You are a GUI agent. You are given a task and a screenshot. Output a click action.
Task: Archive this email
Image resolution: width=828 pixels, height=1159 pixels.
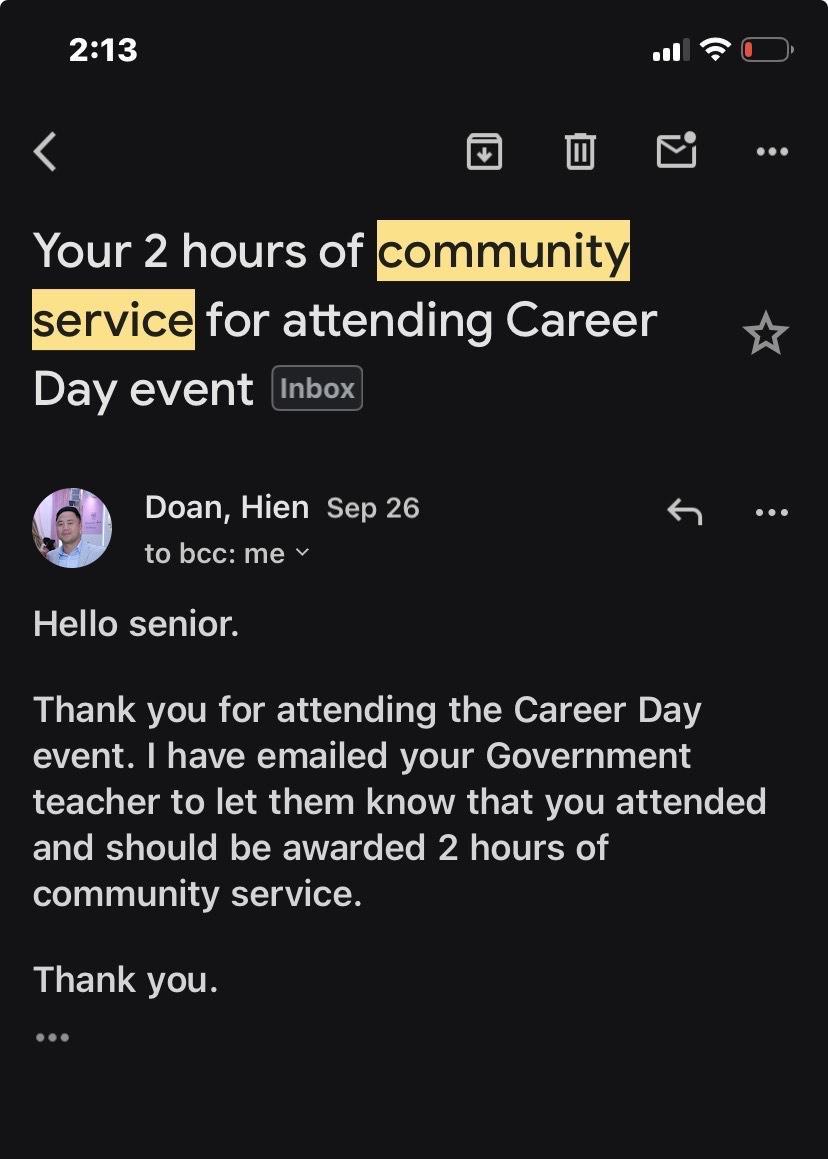pos(484,152)
